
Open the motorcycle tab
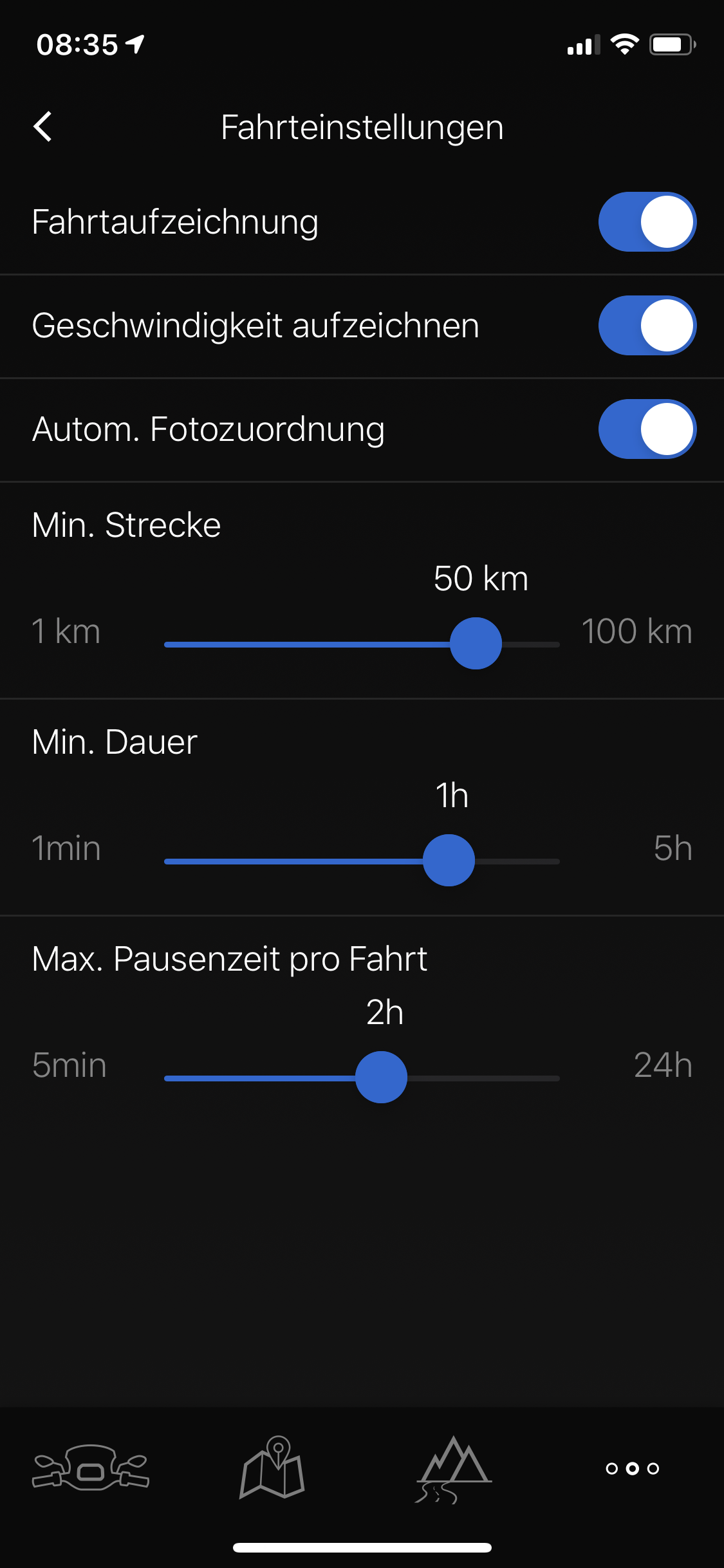pos(91,1468)
